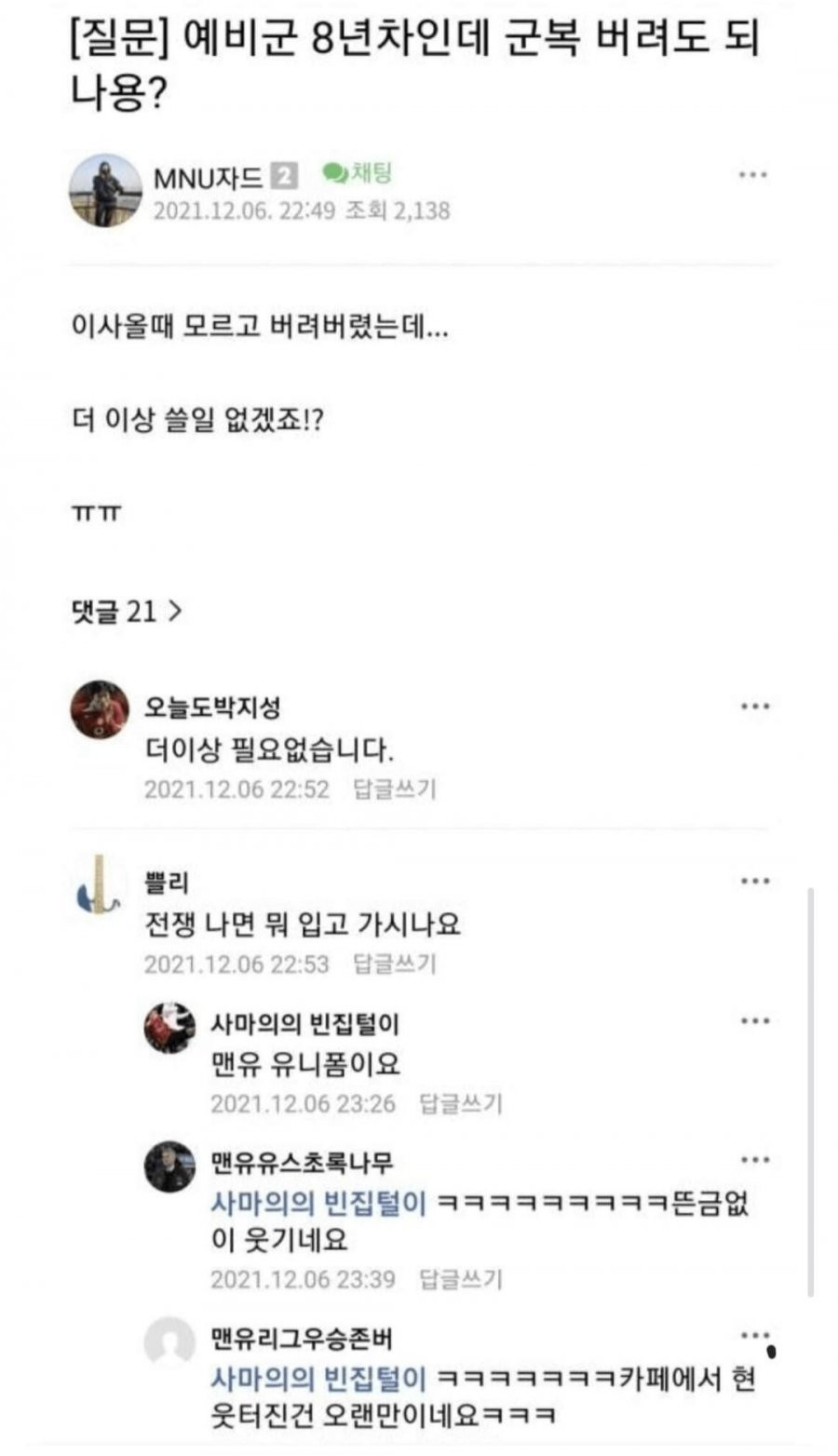The image size is (838, 1456).
Task: Open overflow menu of MNU자드's post
Action: pos(752,175)
